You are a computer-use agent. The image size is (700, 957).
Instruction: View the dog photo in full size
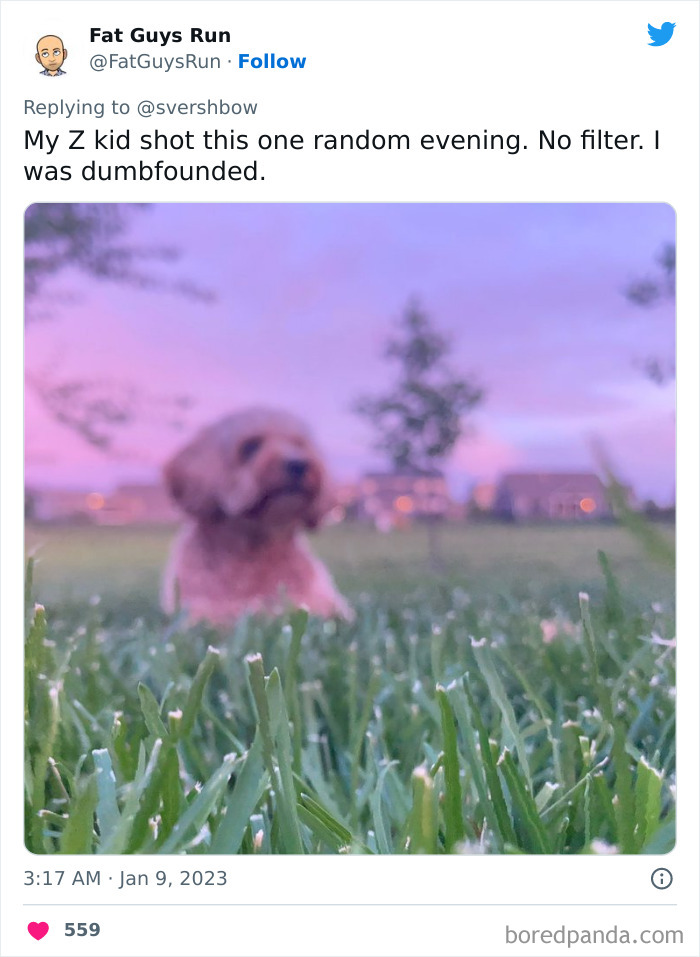click(x=350, y=528)
